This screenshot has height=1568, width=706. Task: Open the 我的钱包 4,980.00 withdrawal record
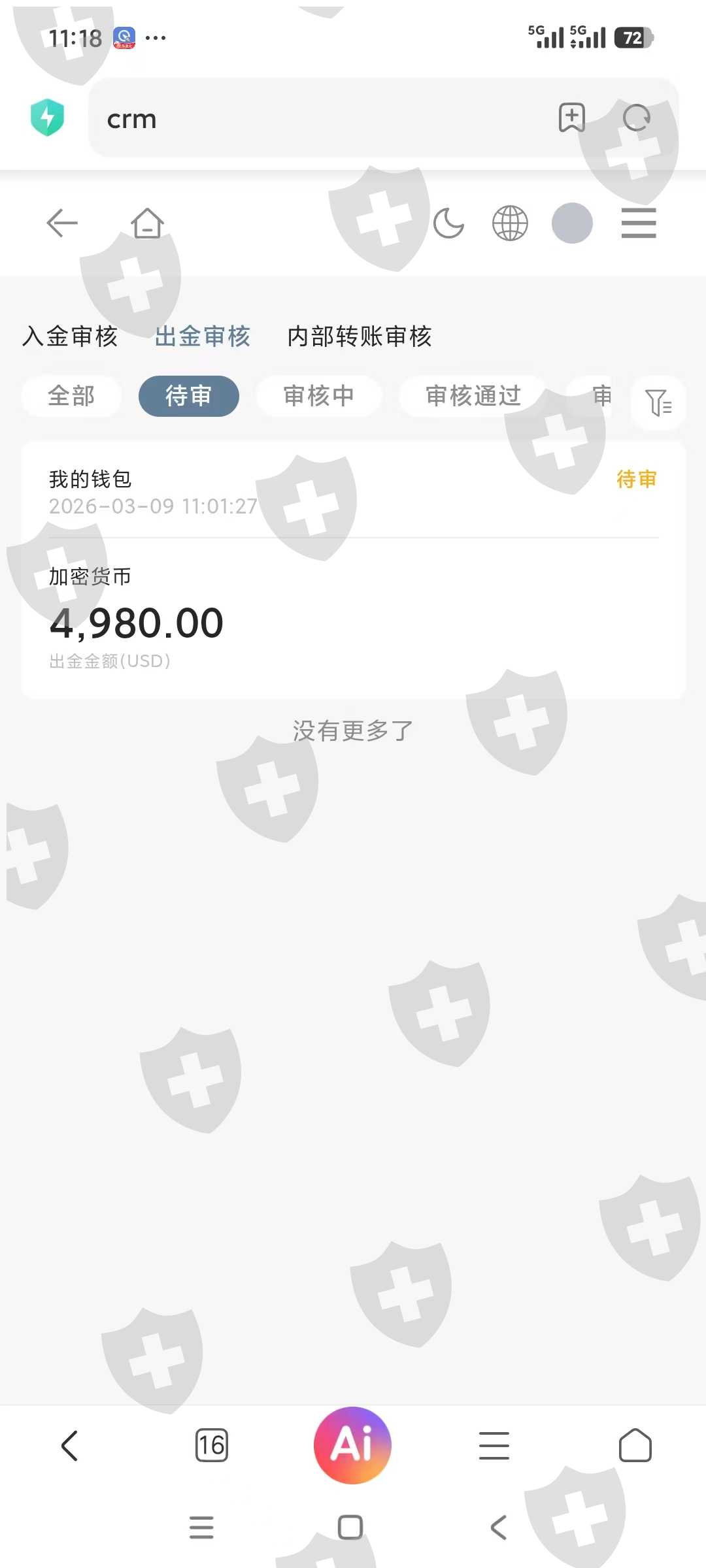click(353, 570)
